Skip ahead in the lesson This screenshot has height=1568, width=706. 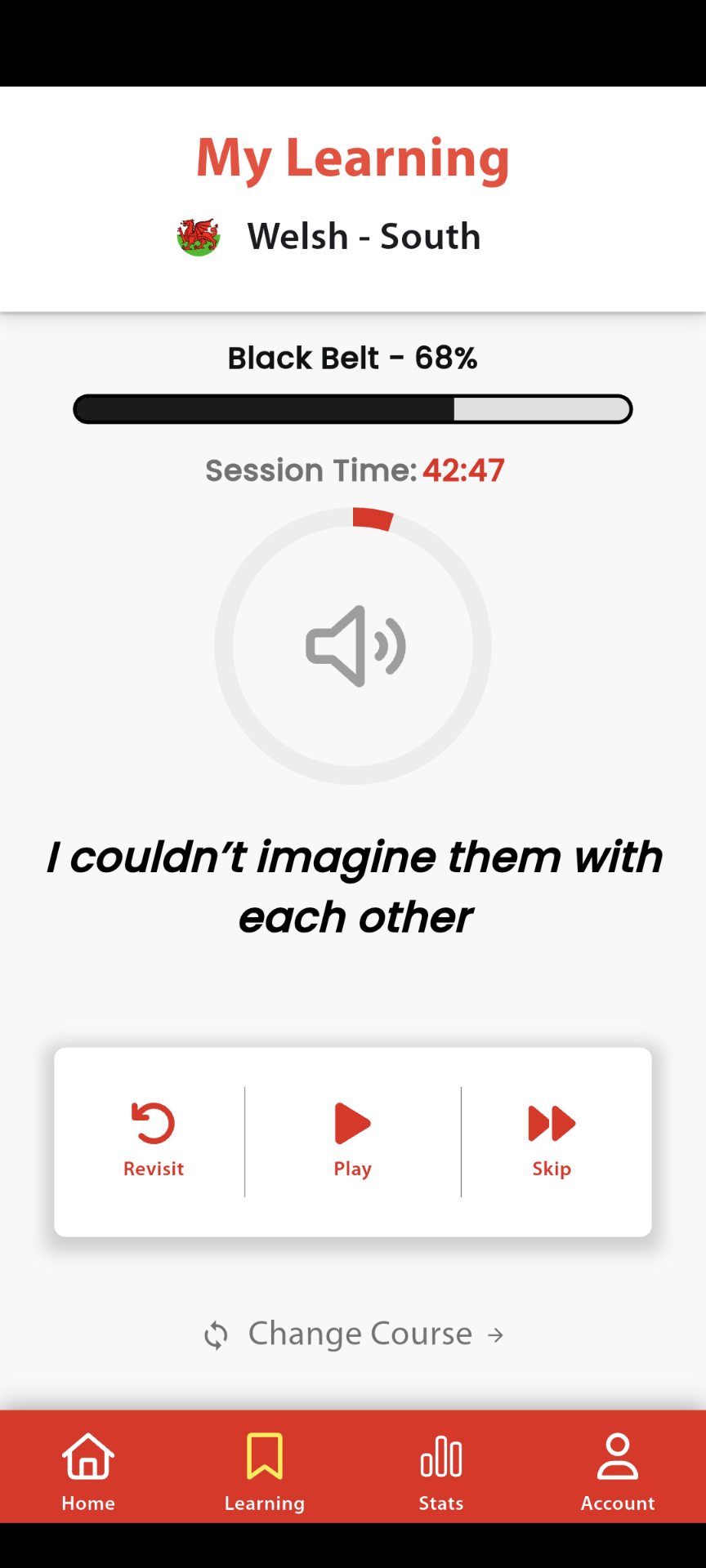pyautogui.click(x=552, y=1139)
